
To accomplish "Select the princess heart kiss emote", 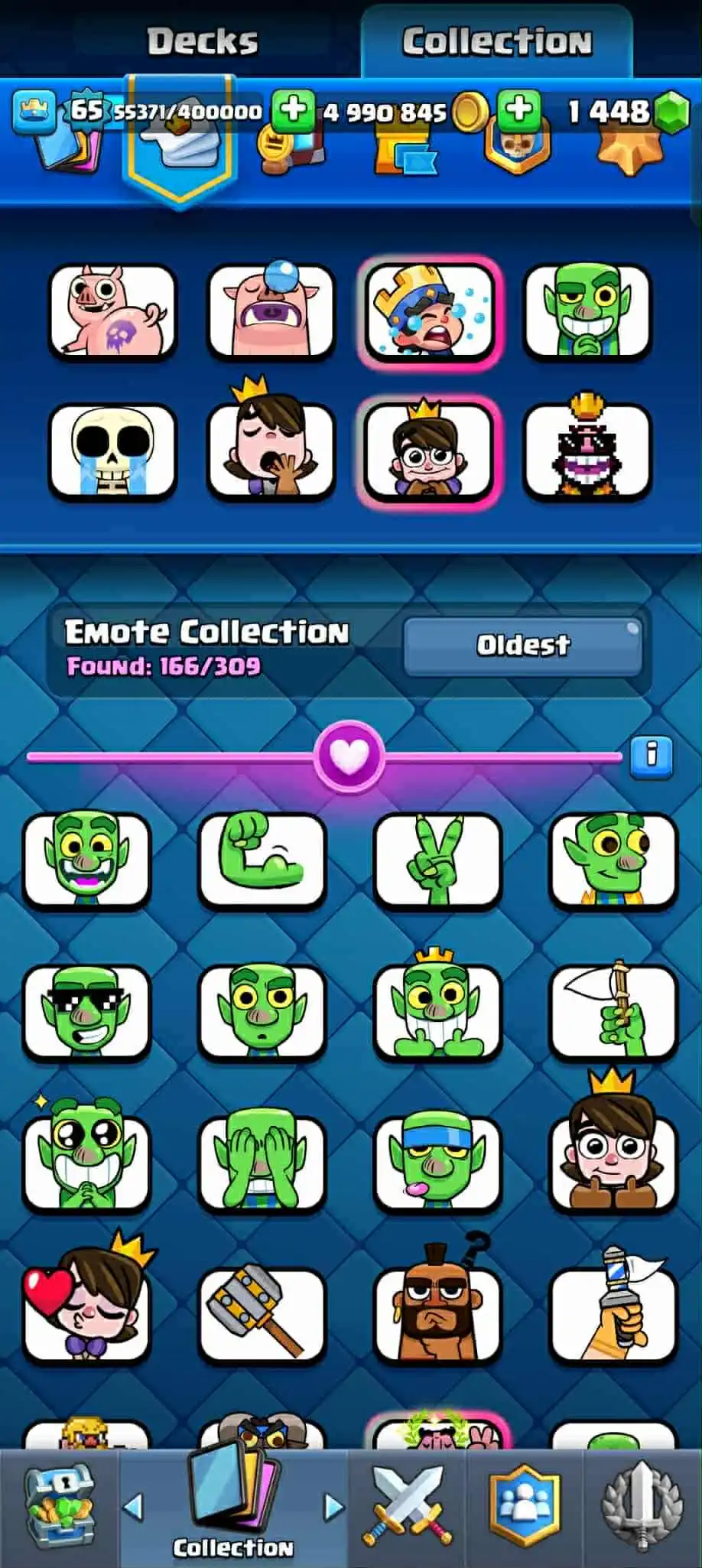I will click(x=86, y=1314).
